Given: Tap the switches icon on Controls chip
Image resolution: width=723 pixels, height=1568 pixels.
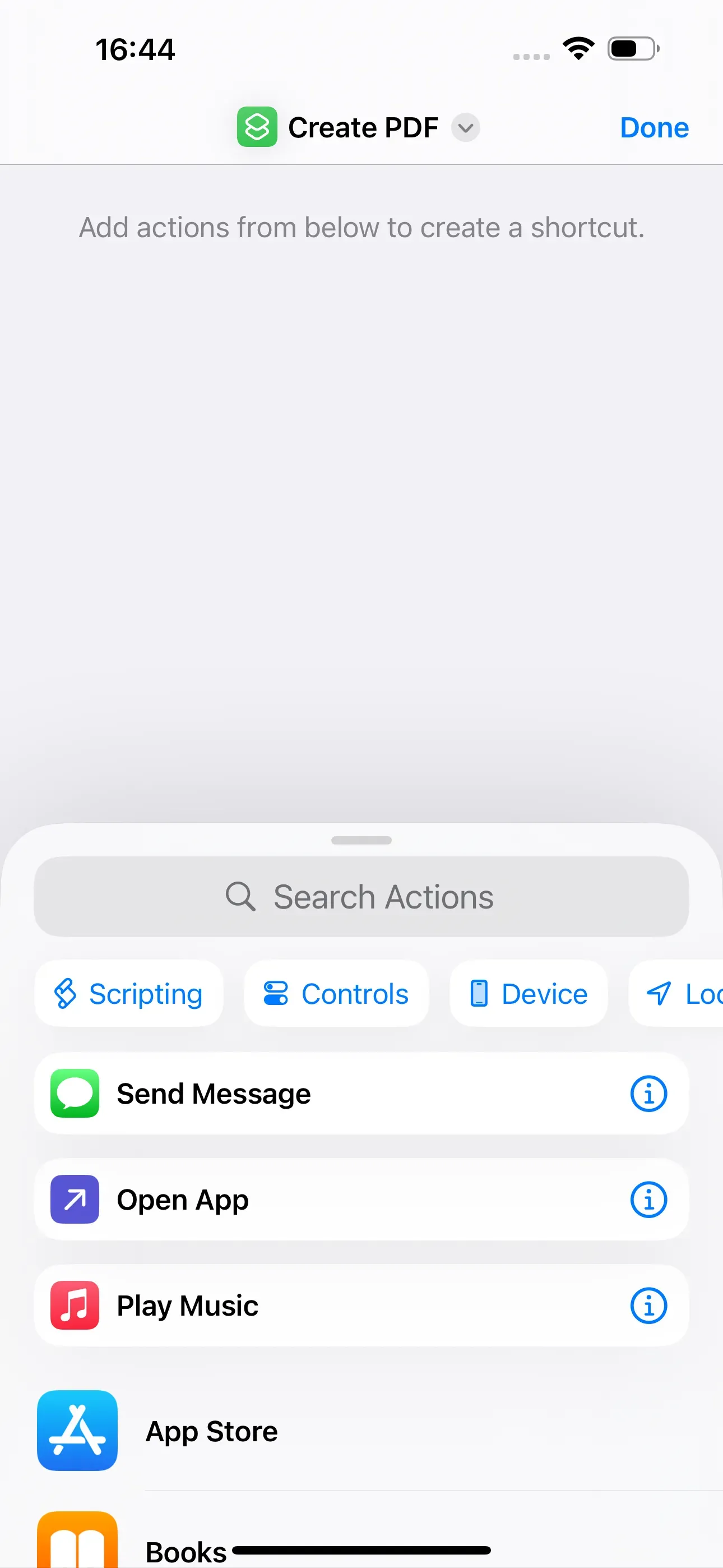Looking at the screenshot, I should click(x=275, y=993).
